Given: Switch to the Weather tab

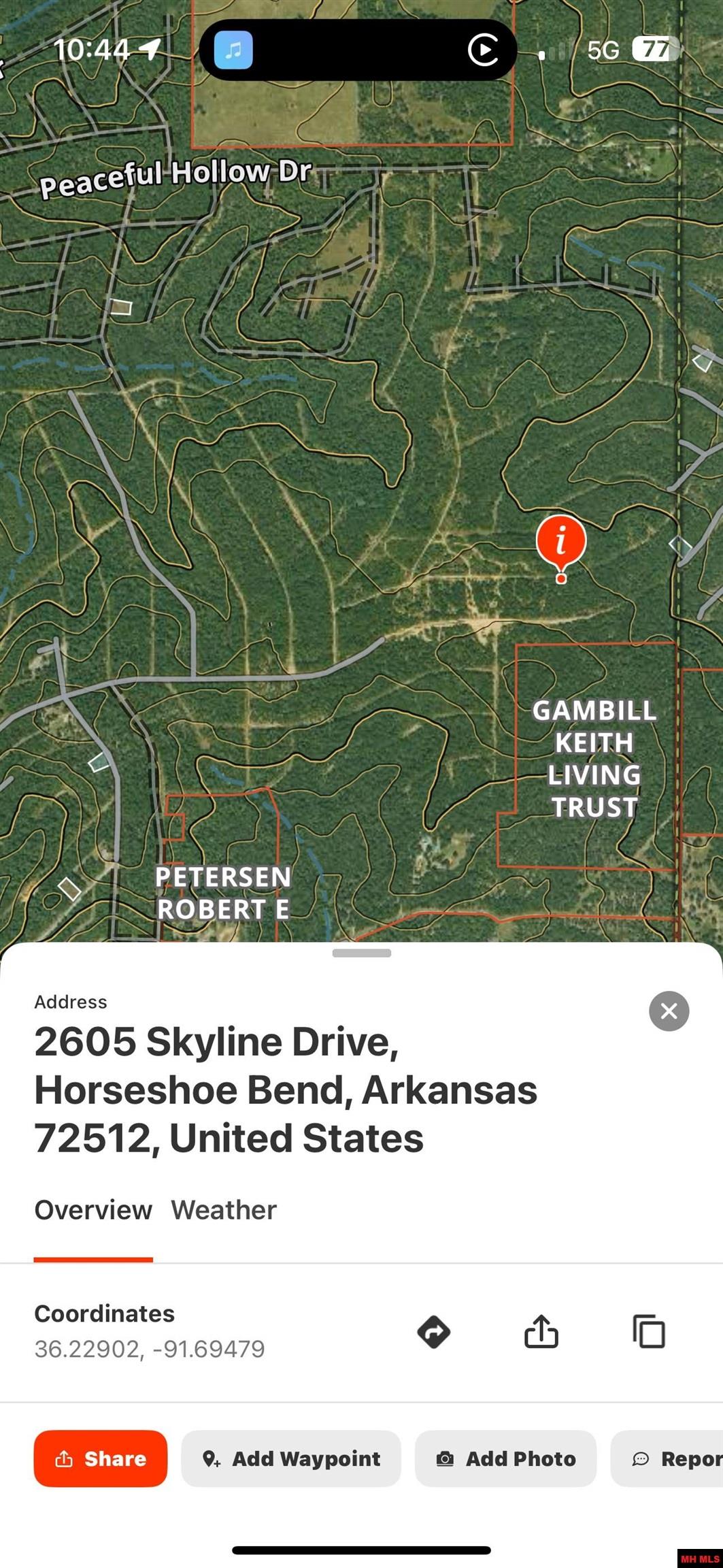Looking at the screenshot, I should [x=224, y=1210].
